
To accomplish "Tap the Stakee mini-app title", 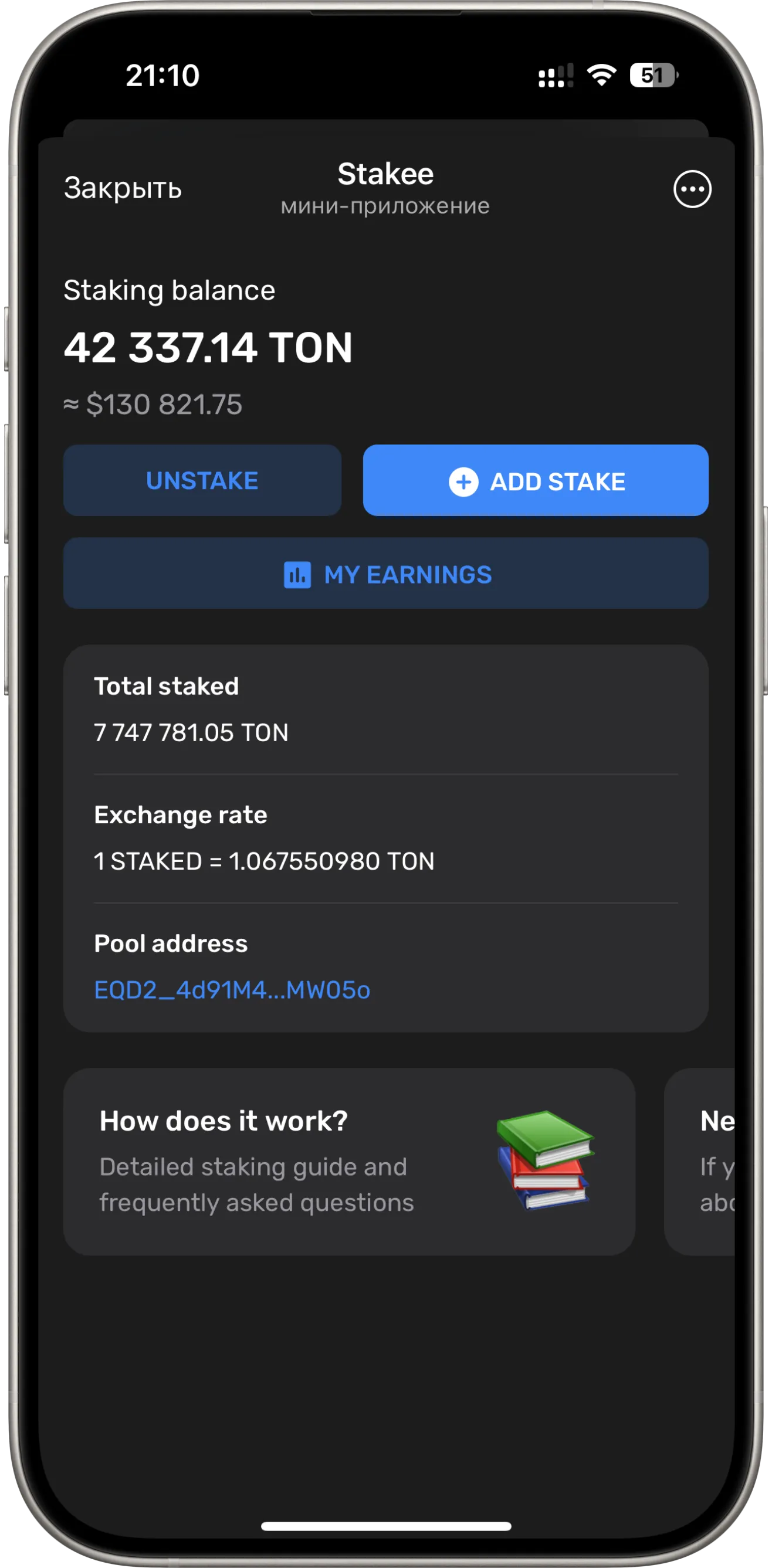I will pos(385,174).
